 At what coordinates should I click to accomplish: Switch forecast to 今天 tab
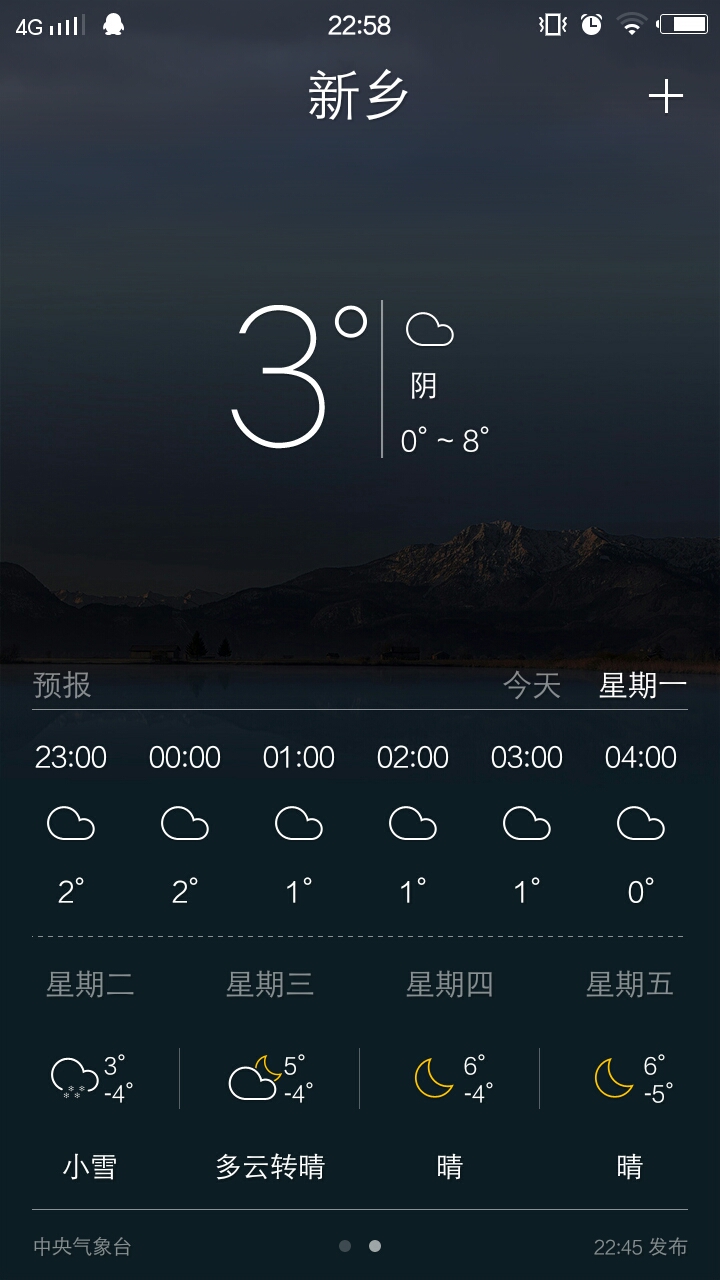pos(531,685)
